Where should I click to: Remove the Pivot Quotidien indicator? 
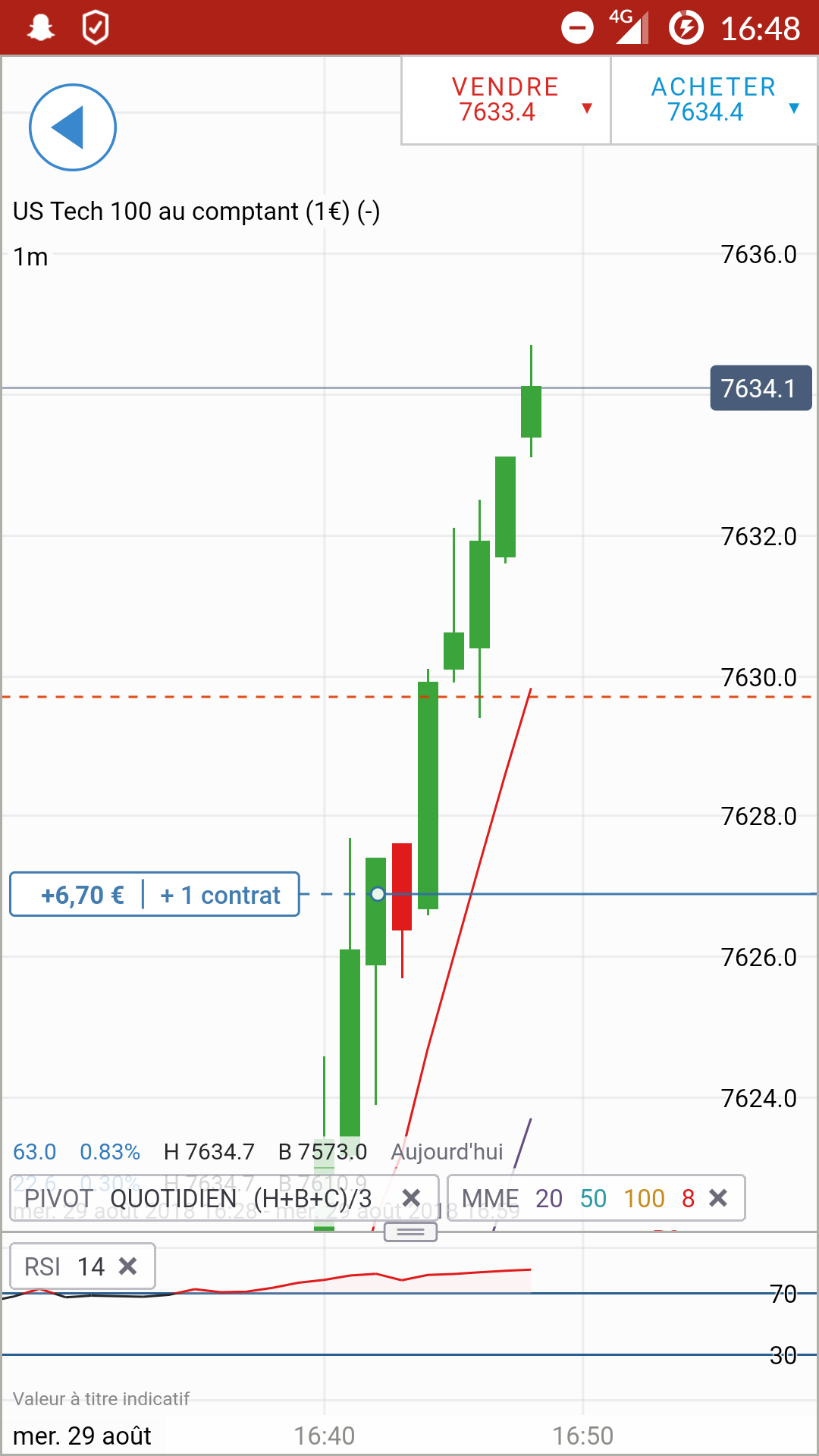click(411, 1198)
